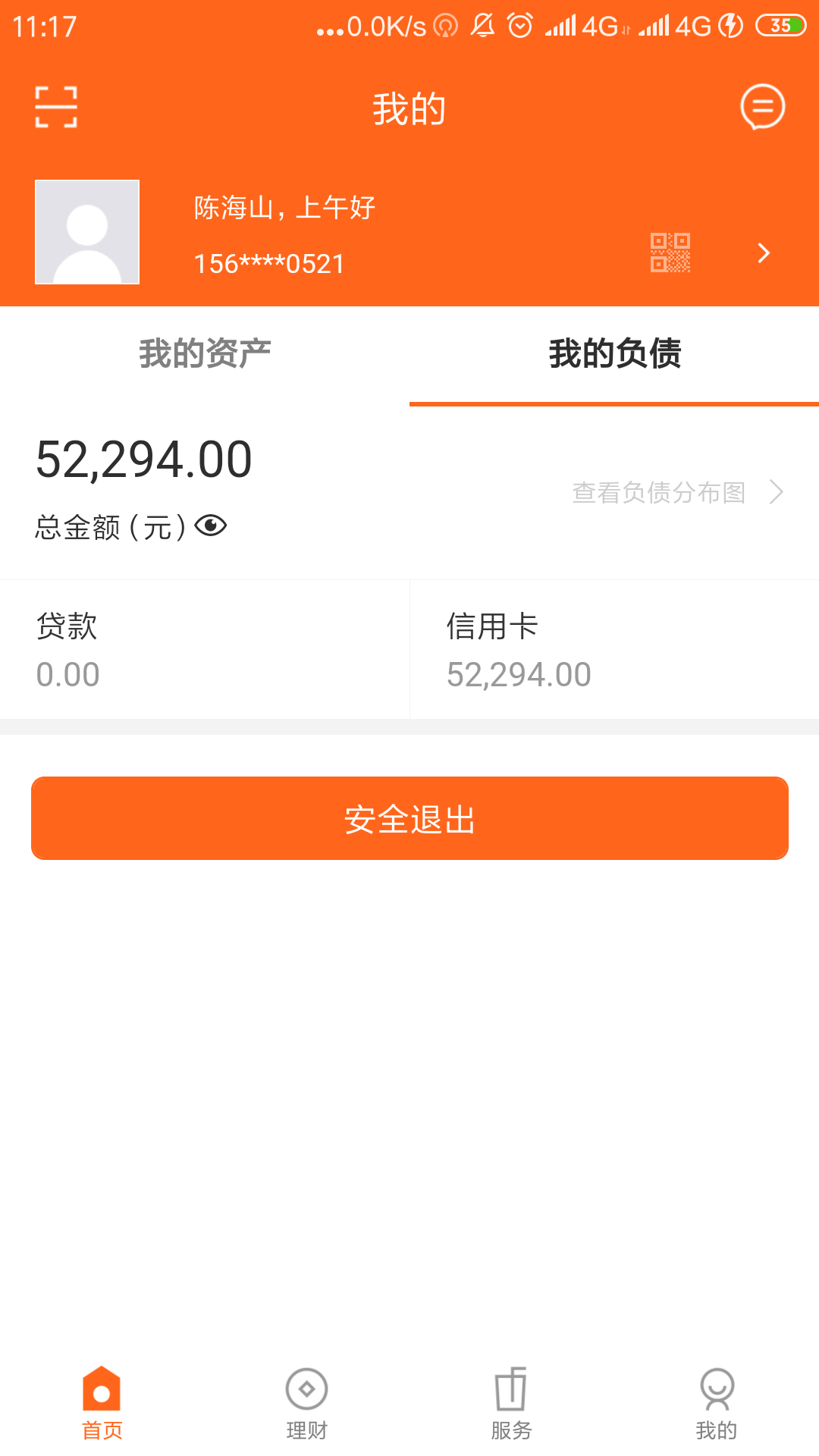Open the message chat bubble icon
Screen dimensions: 819x1456
[762, 107]
